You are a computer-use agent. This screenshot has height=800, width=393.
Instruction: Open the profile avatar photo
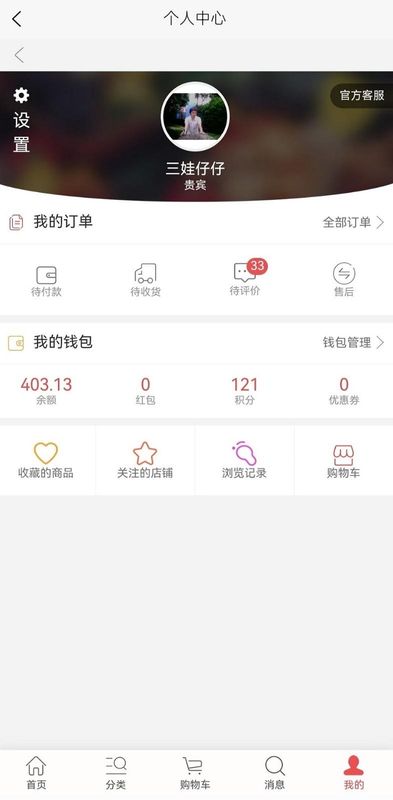195,116
